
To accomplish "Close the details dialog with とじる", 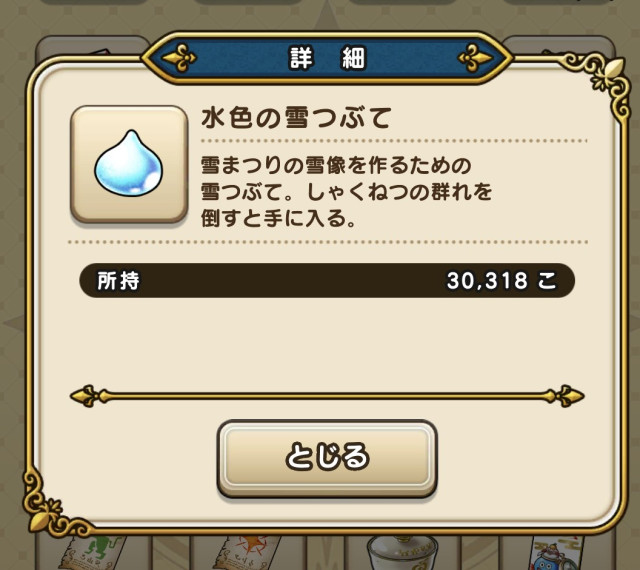I will click(327, 458).
